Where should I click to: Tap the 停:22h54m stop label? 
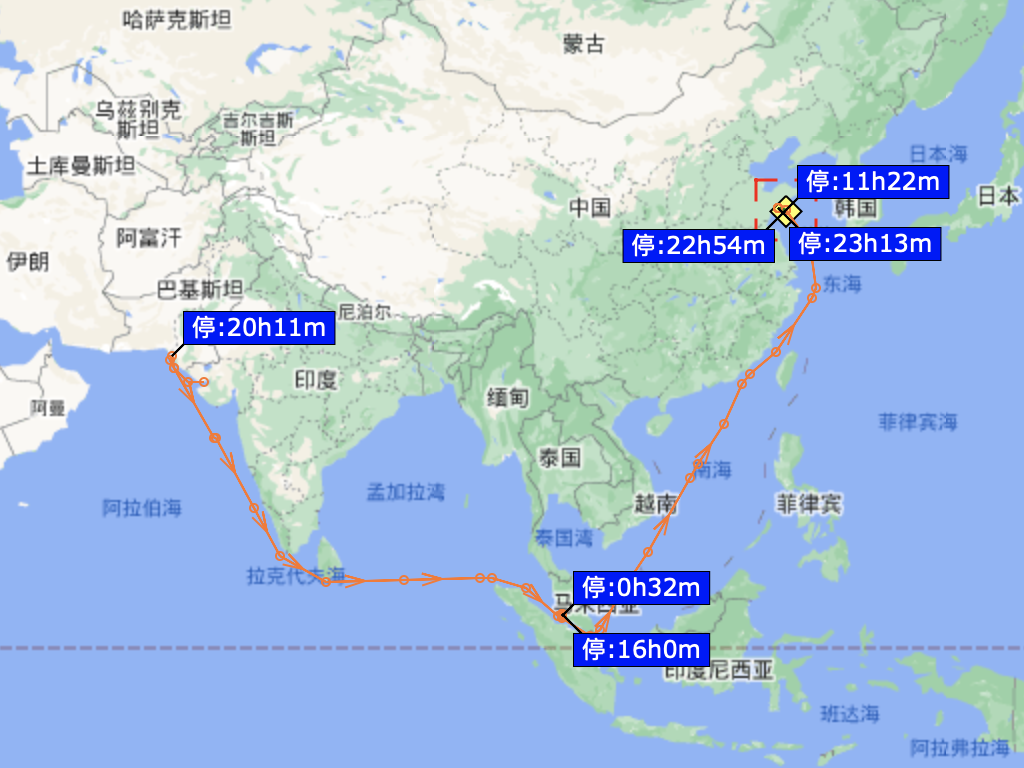click(x=699, y=245)
